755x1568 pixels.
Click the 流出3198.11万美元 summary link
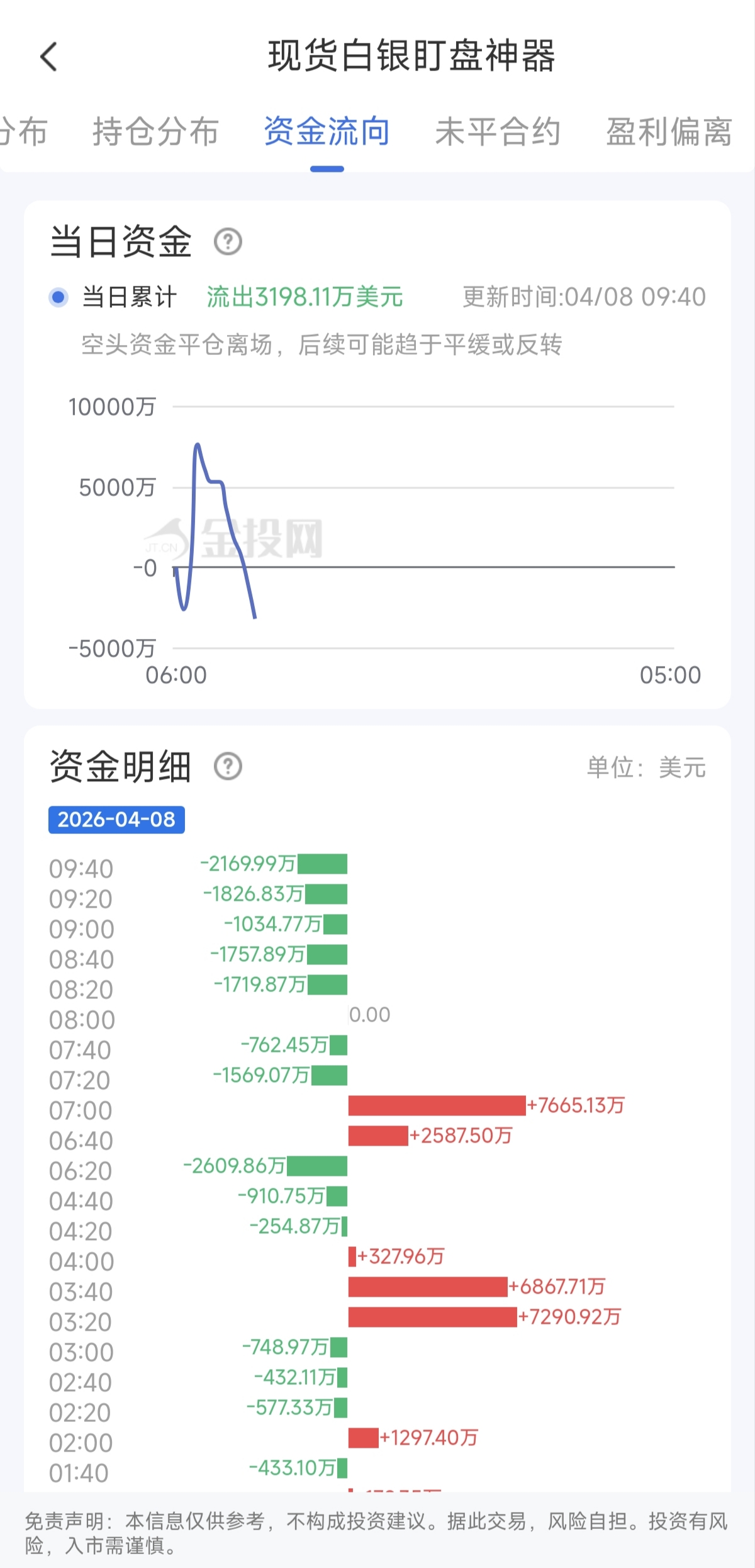[x=305, y=297]
